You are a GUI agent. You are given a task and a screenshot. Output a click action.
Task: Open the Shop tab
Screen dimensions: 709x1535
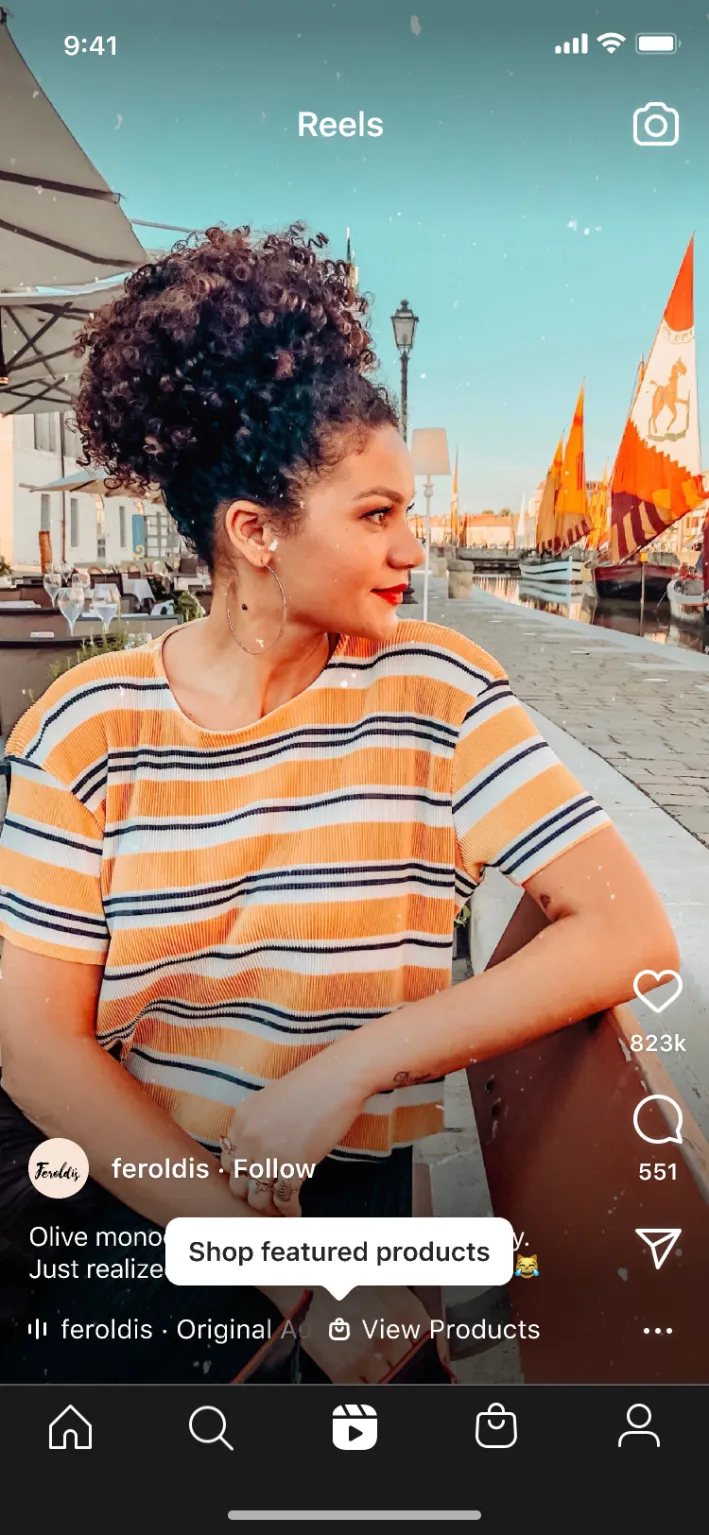[496, 1427]
